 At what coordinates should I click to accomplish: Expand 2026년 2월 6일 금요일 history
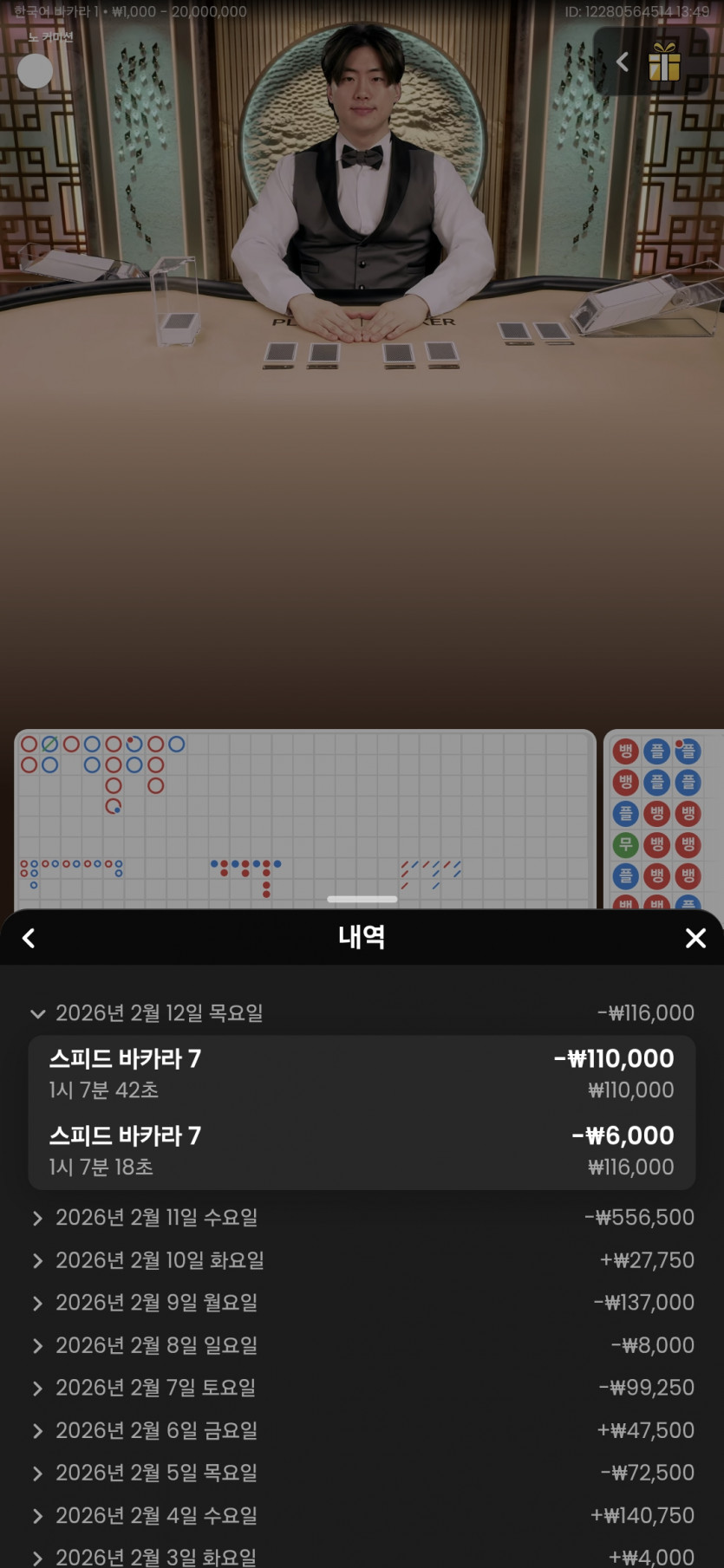pos(362,1429)
